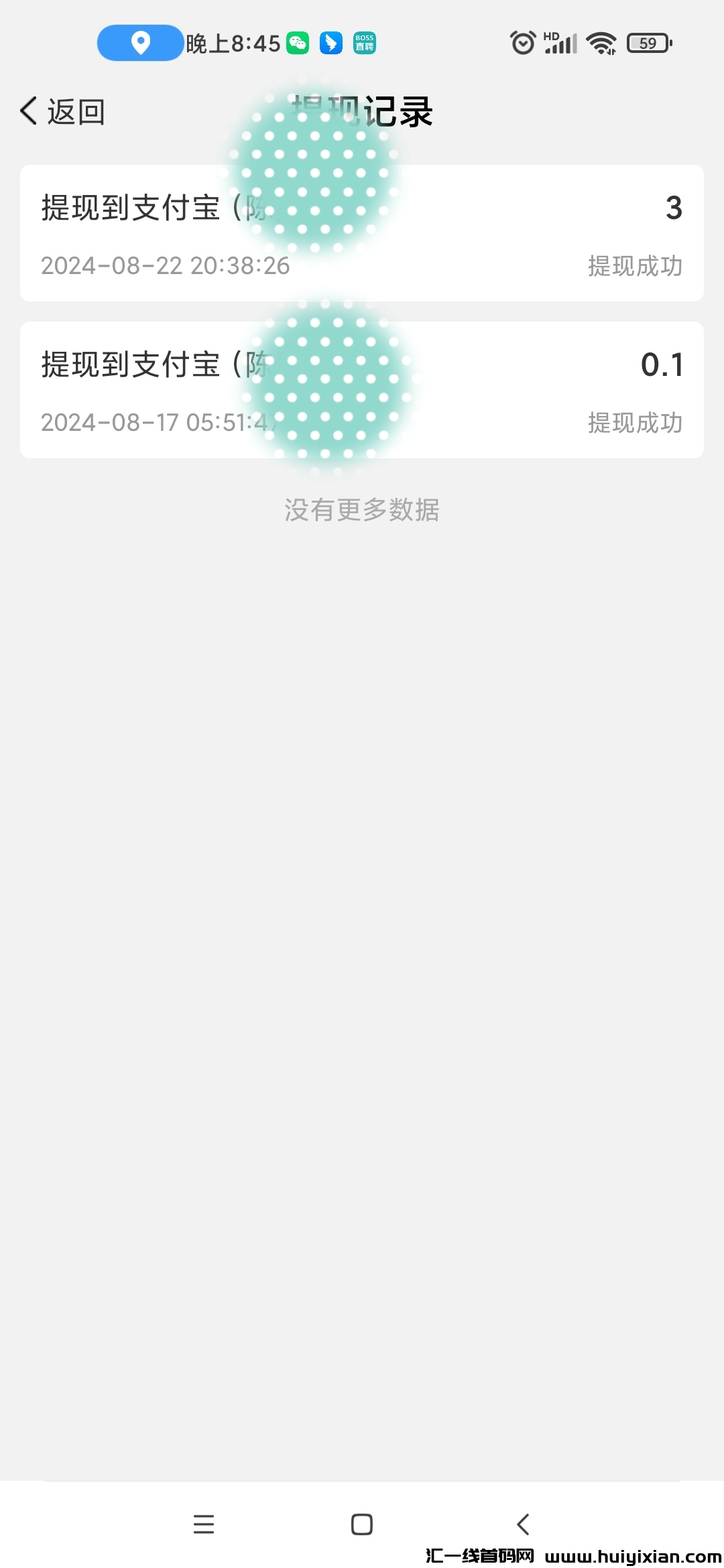Go back using the 返回 button
Viewport: 724px width, 1568px height.
coord(63,111)
